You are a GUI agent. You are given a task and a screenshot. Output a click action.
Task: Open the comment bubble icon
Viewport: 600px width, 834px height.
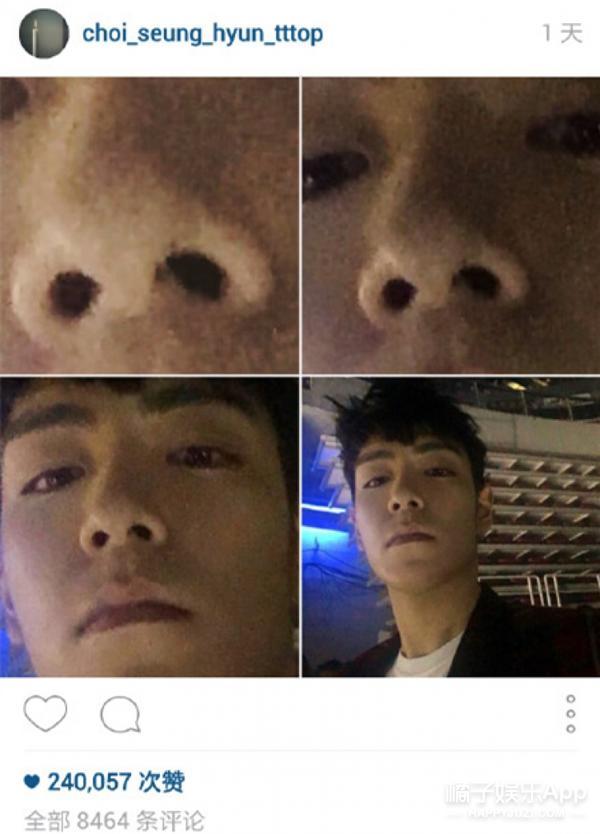pyautogui.click(x=120, y=714)
